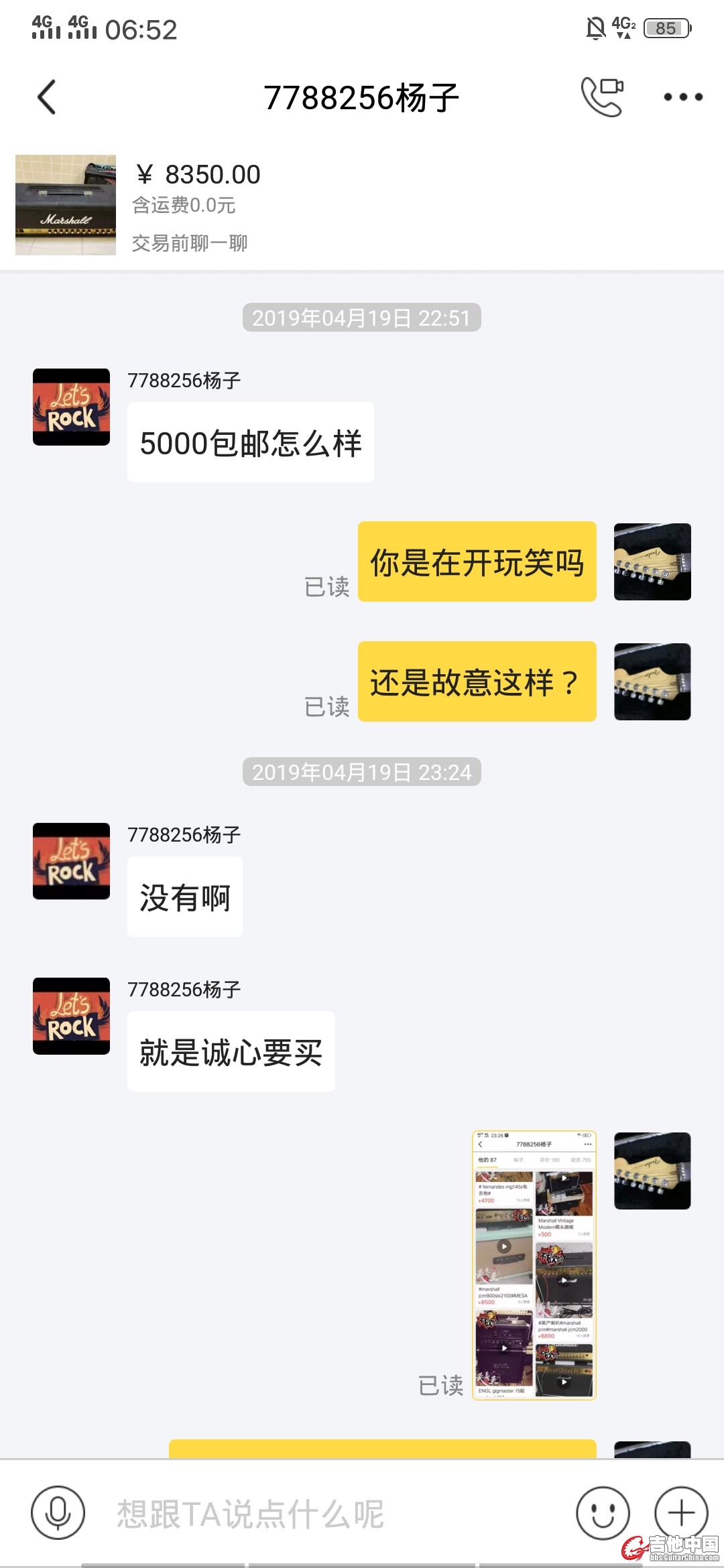Screen dimensions: 724x1568
Task: Start a voice or video call
Action: tap(602, 96)
